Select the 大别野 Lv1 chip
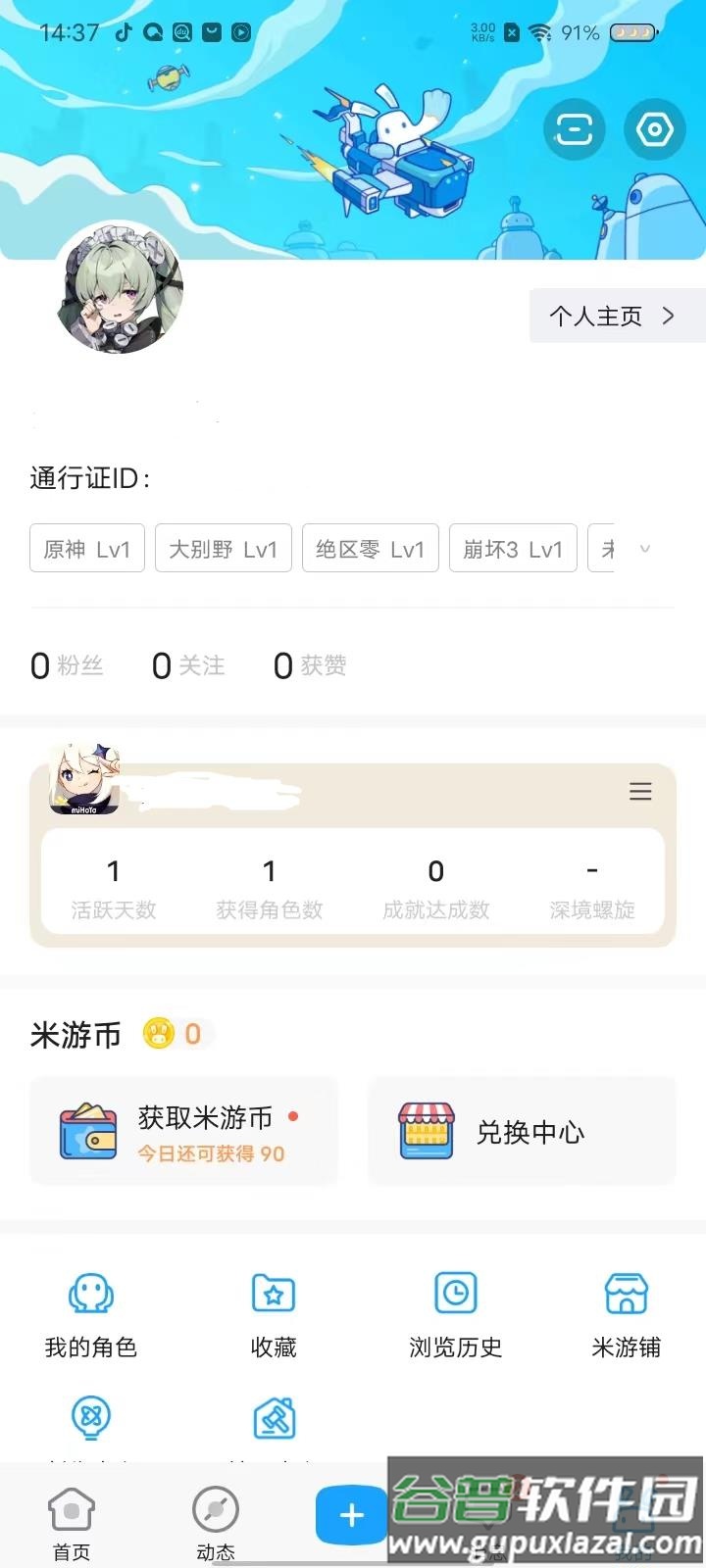706x1568 pixels. point(224,549)
